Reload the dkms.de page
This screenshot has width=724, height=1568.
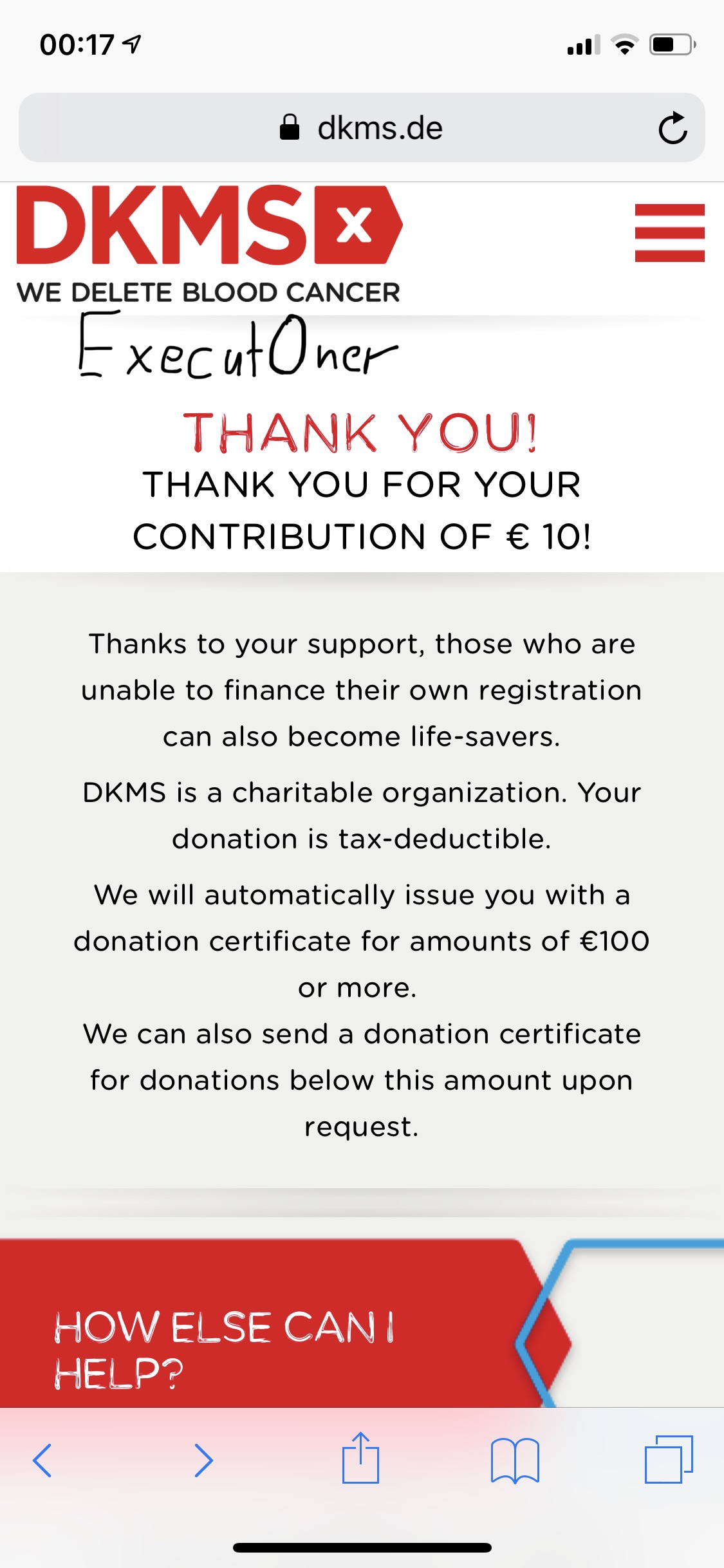click(673, 128)
